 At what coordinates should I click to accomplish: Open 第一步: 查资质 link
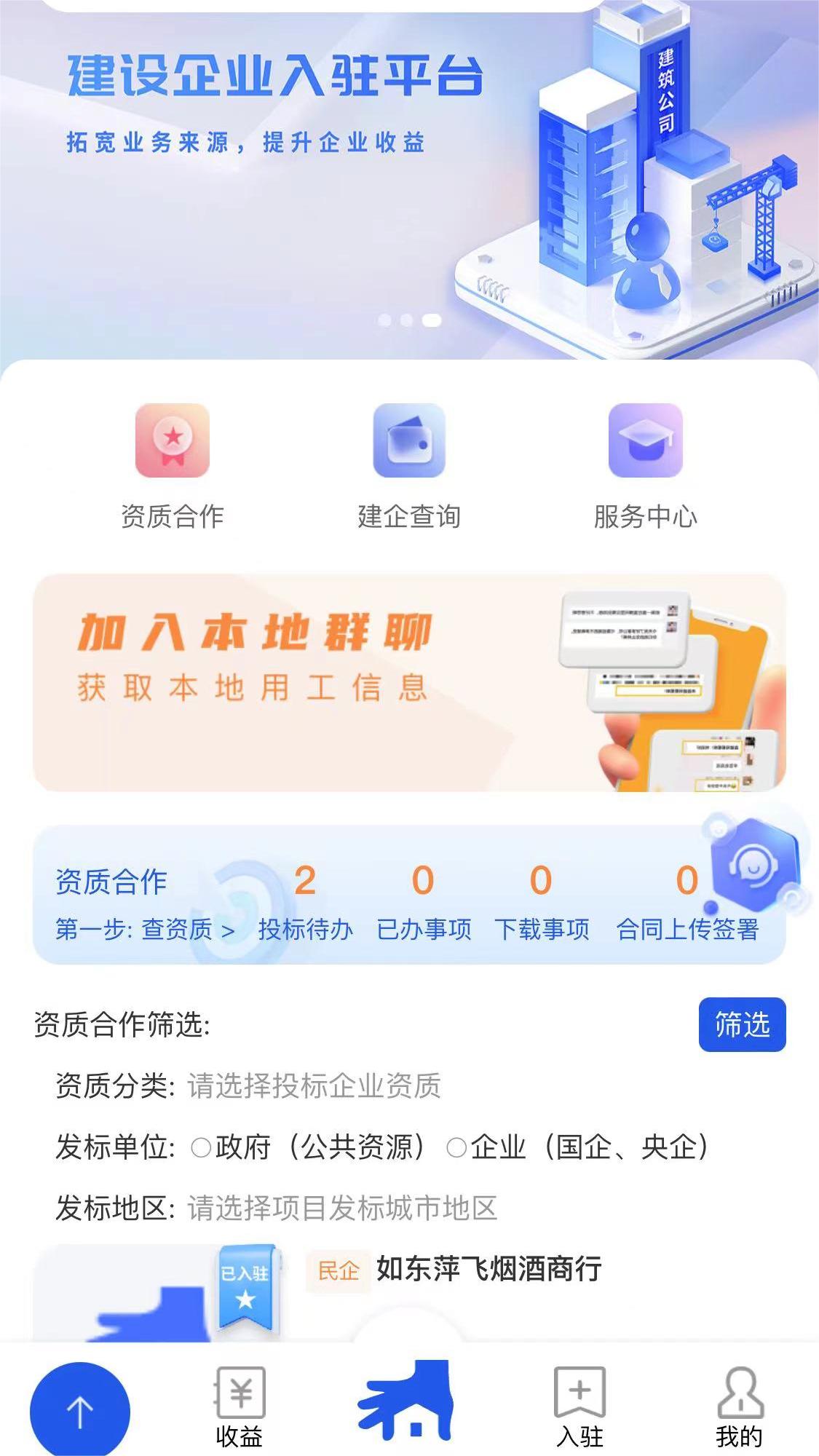click(x=145, y=930)
